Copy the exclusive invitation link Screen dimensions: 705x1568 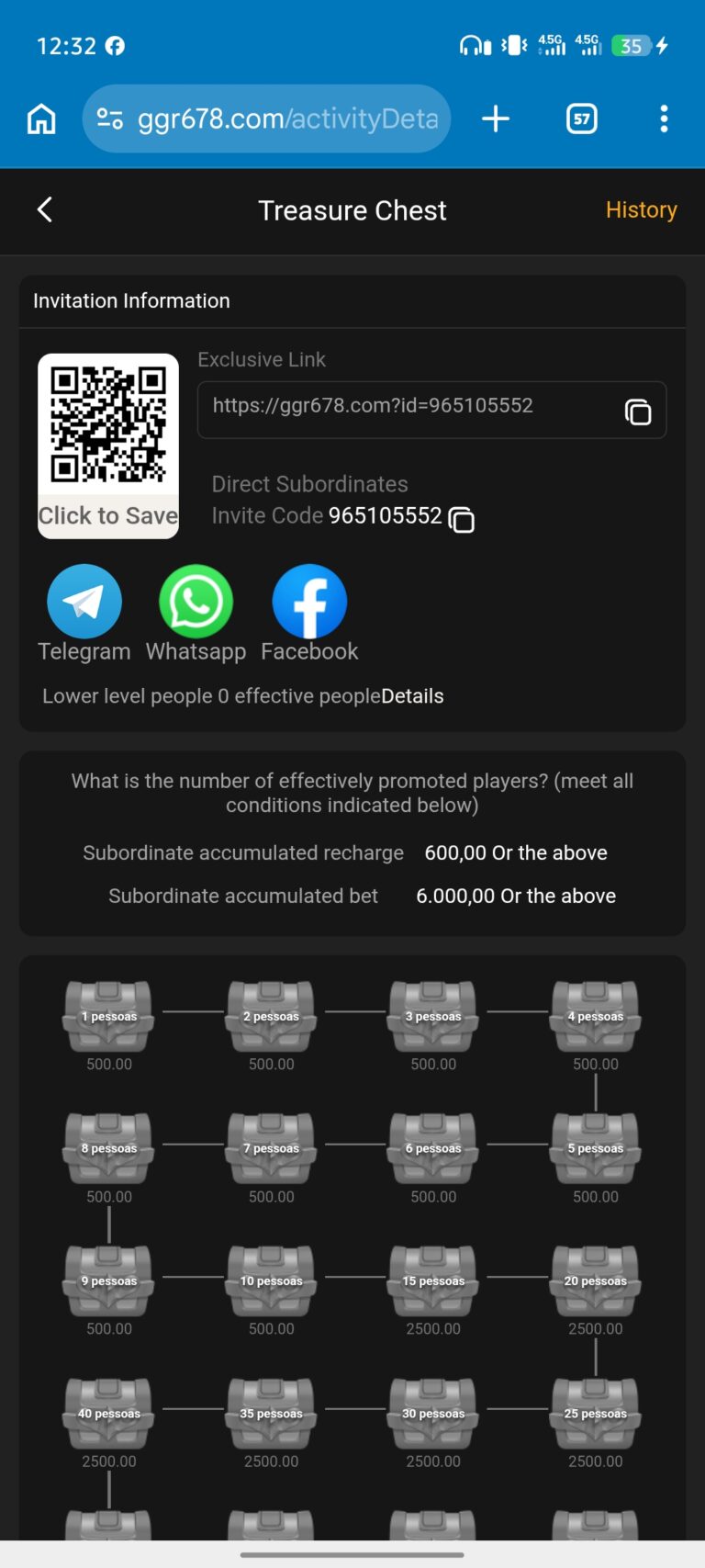(638, 412)
